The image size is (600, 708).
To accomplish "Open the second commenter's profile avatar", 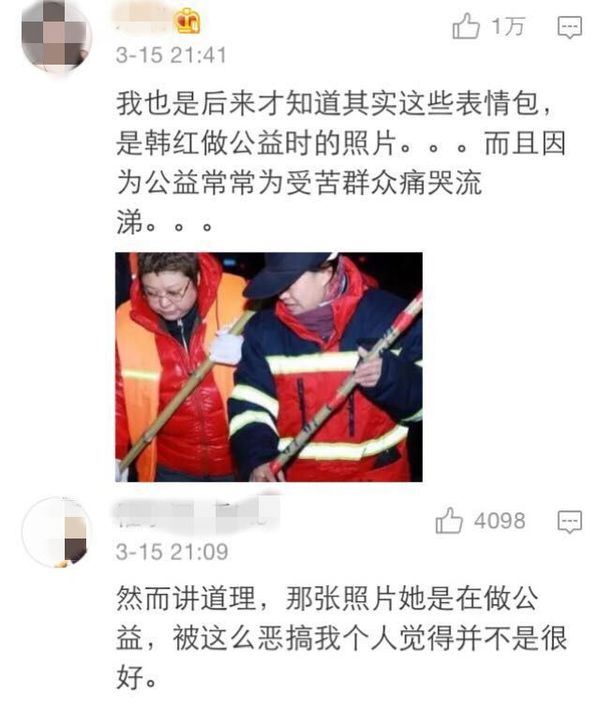I will [x=56, y=531].
